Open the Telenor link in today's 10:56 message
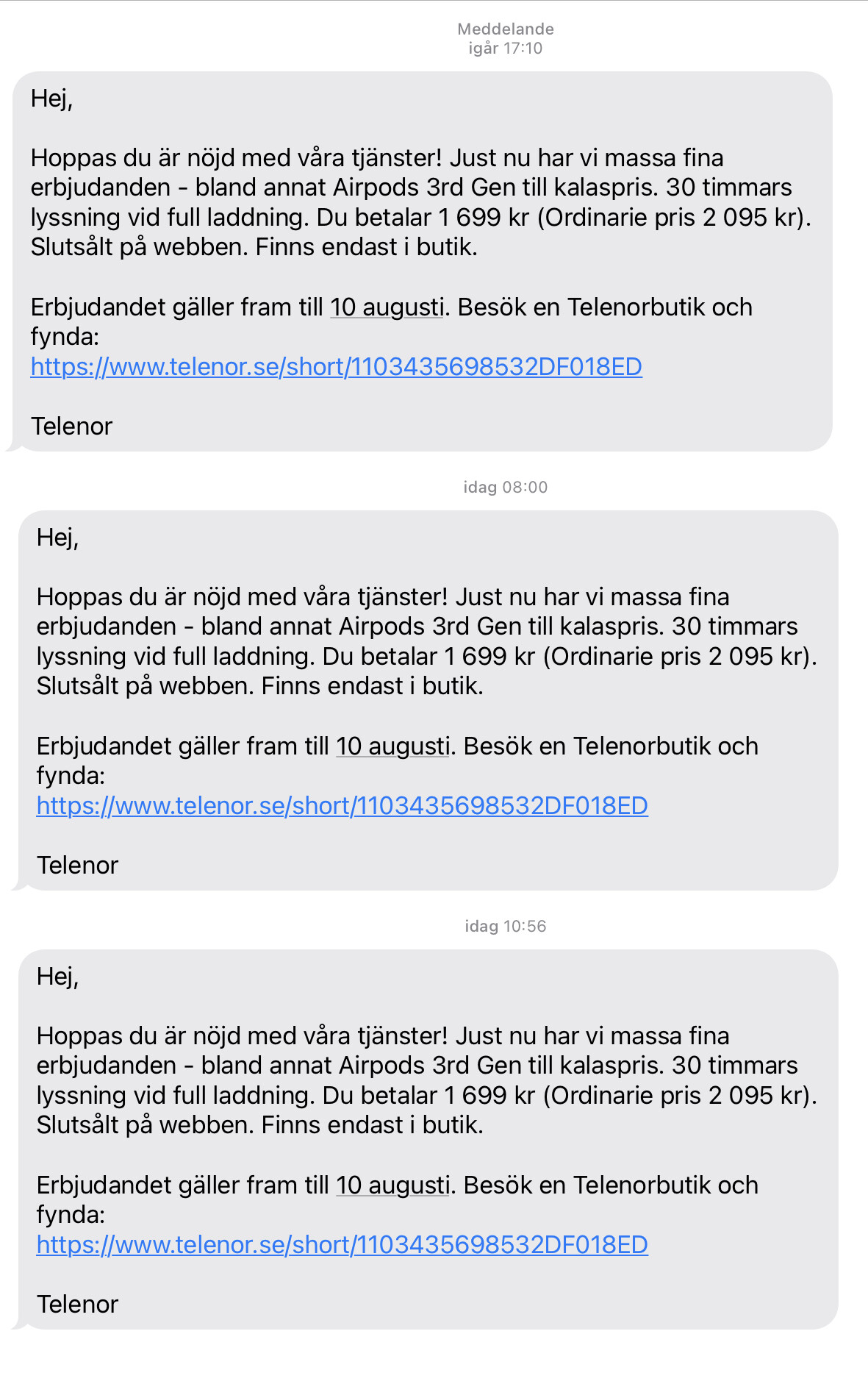The image size is (868, 1384). (x=342, y=1244)
